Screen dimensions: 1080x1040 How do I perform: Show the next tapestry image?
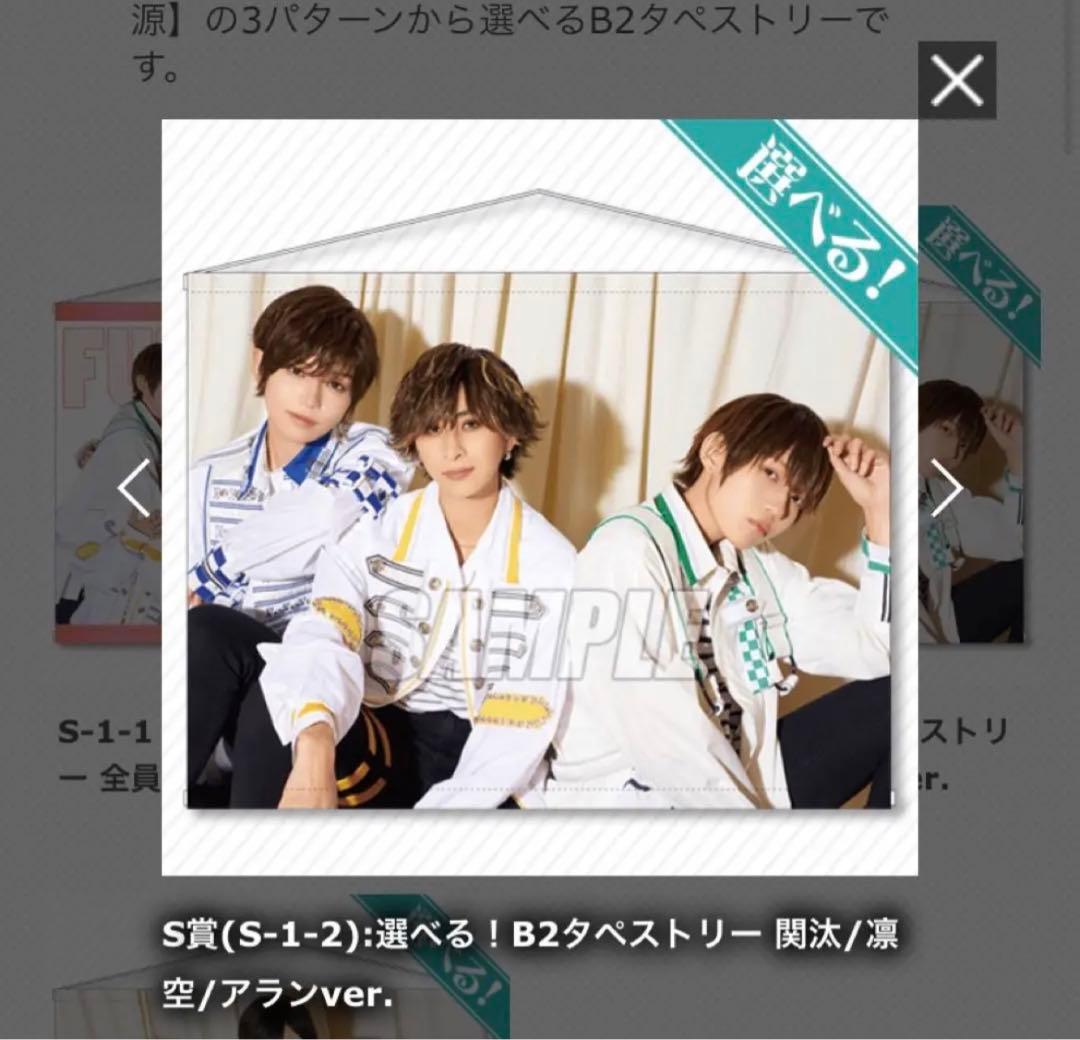tap(946, 488)
